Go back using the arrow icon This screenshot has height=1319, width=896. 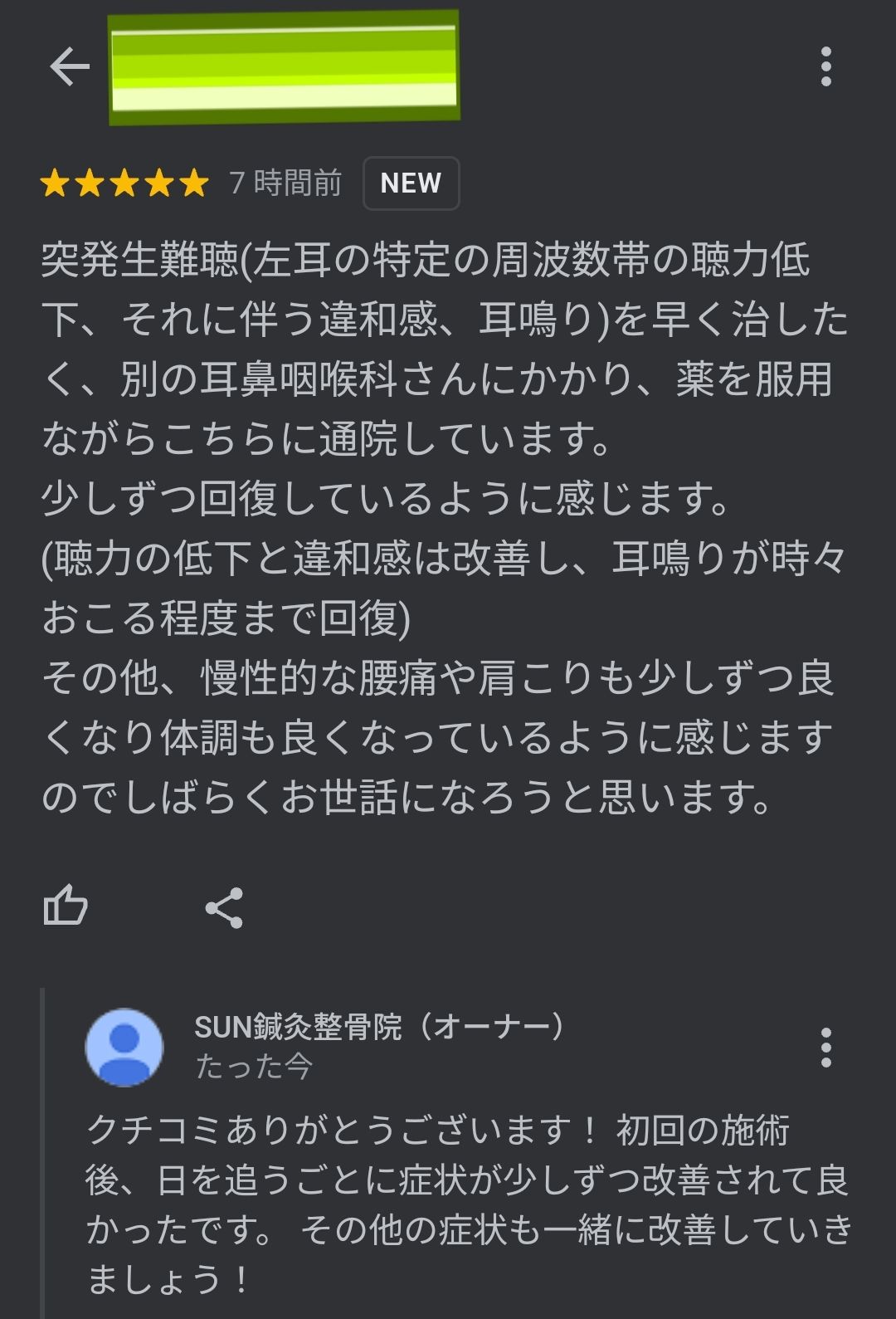click(69, 66)
